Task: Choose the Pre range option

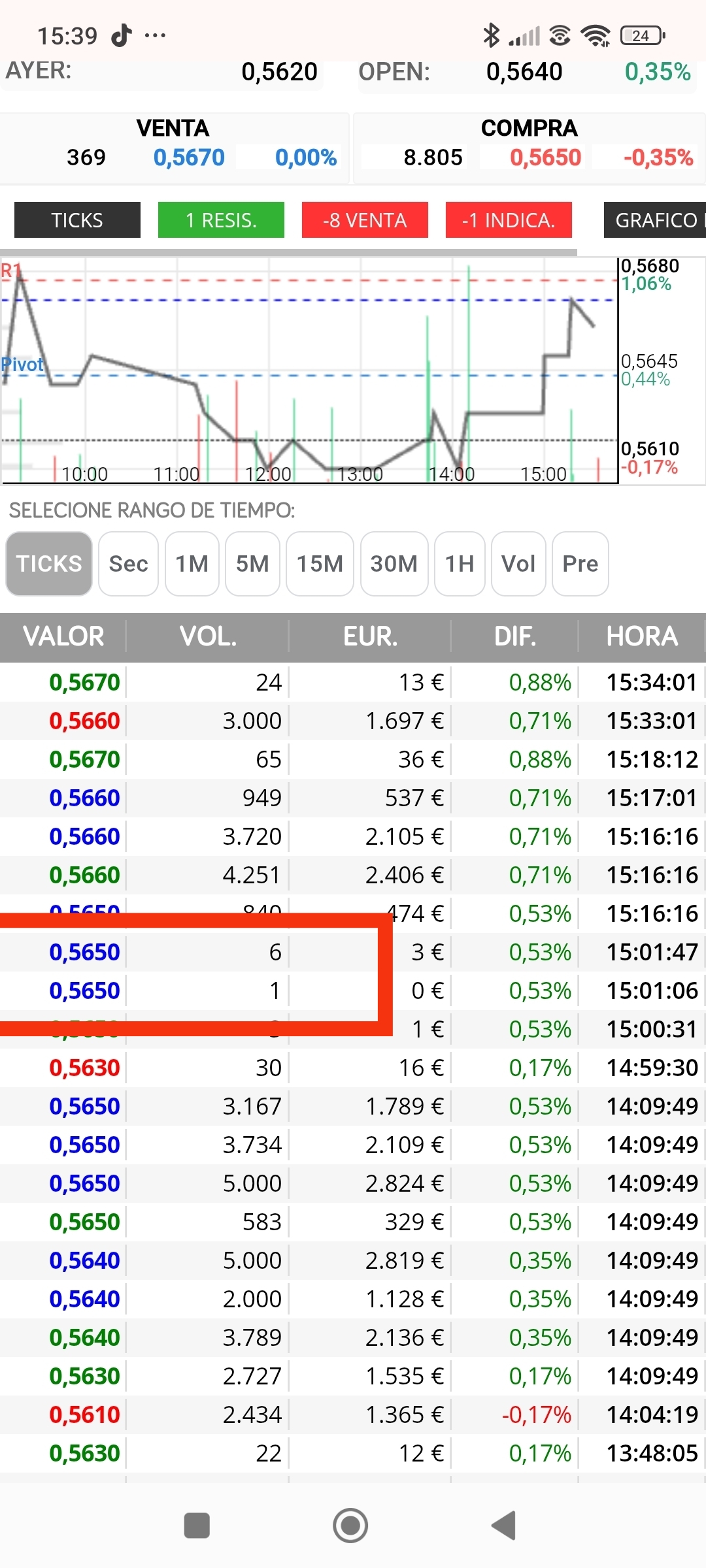Action: point(580,564)
